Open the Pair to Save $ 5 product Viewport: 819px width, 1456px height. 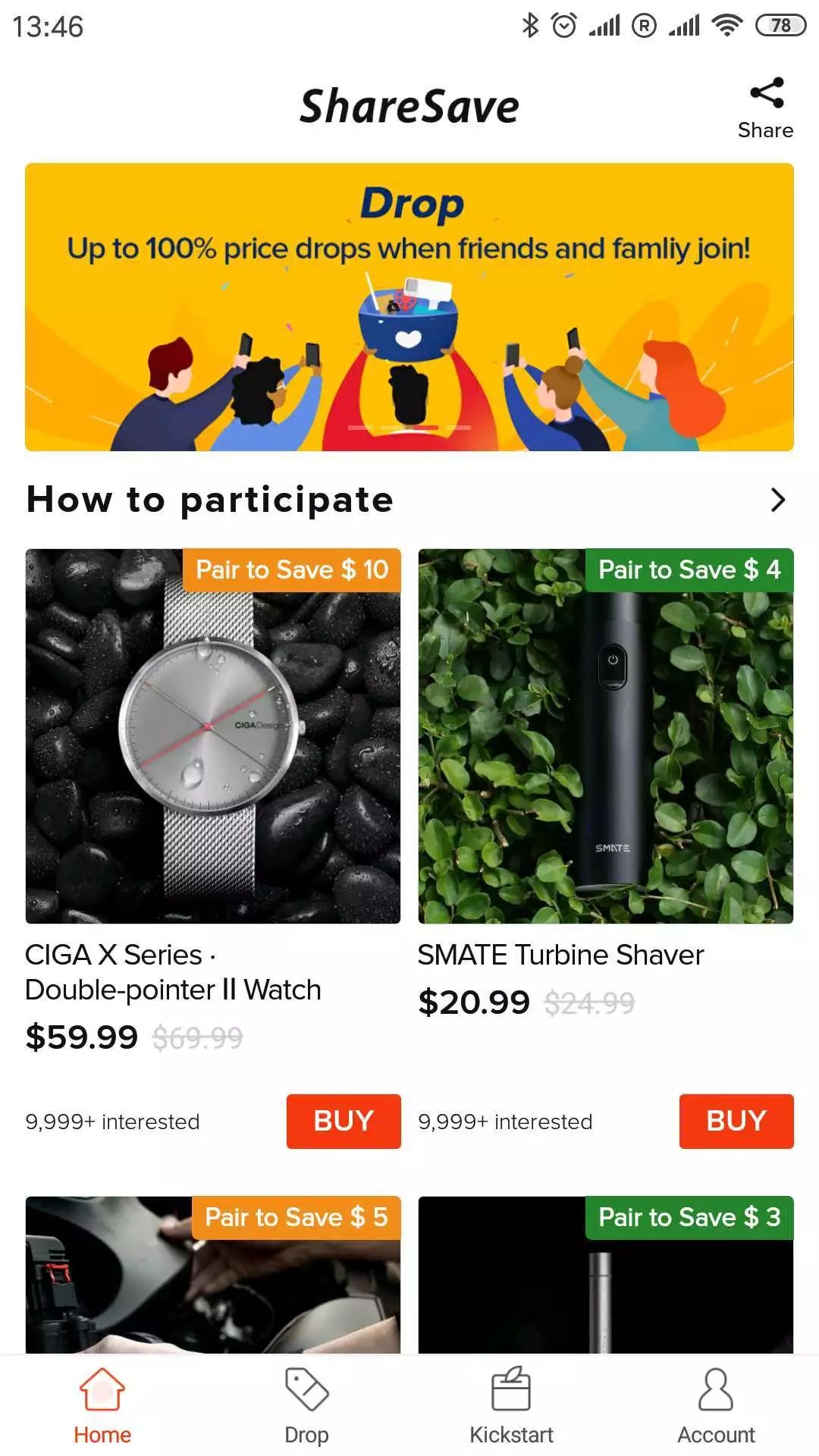coord(213,1282)
